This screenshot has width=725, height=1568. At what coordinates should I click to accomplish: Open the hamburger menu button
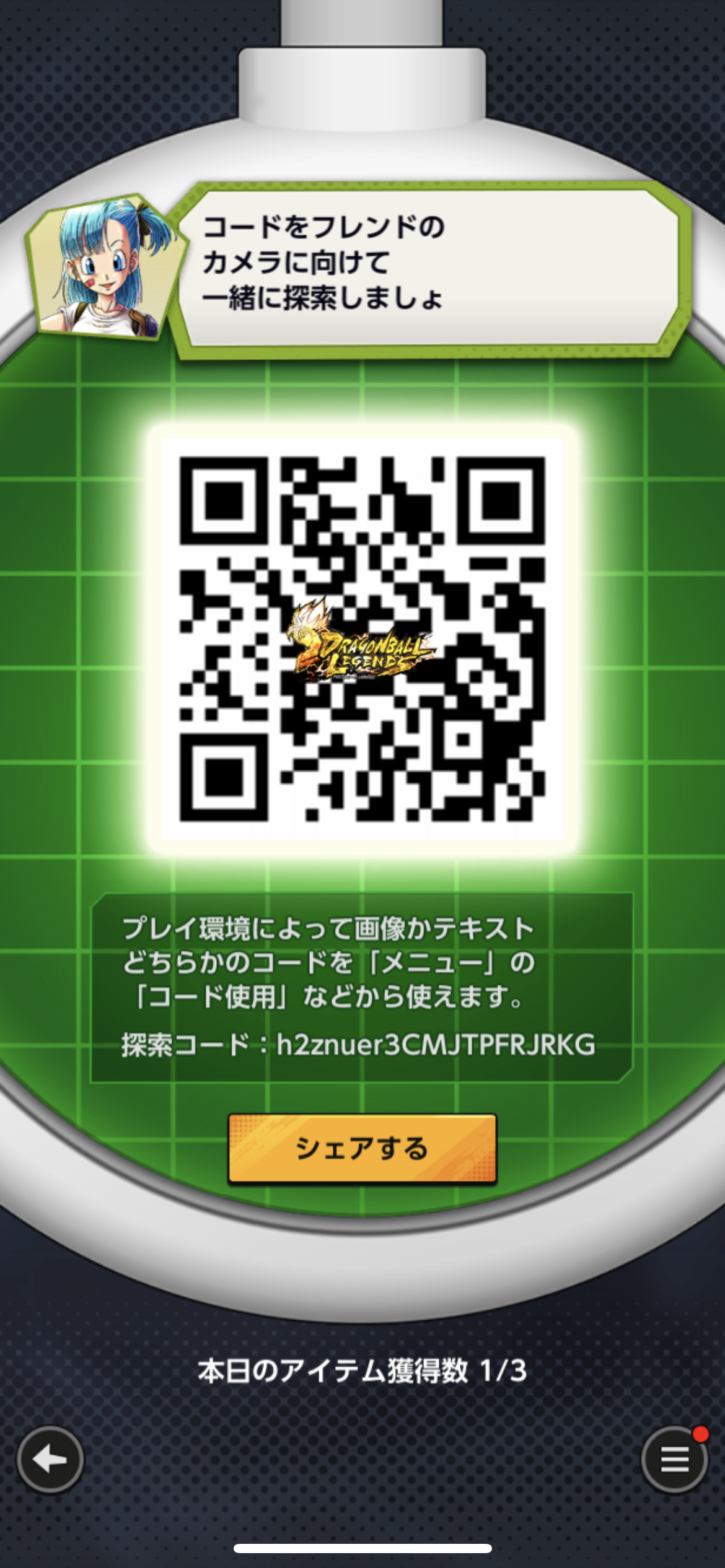pos(674,1459)
